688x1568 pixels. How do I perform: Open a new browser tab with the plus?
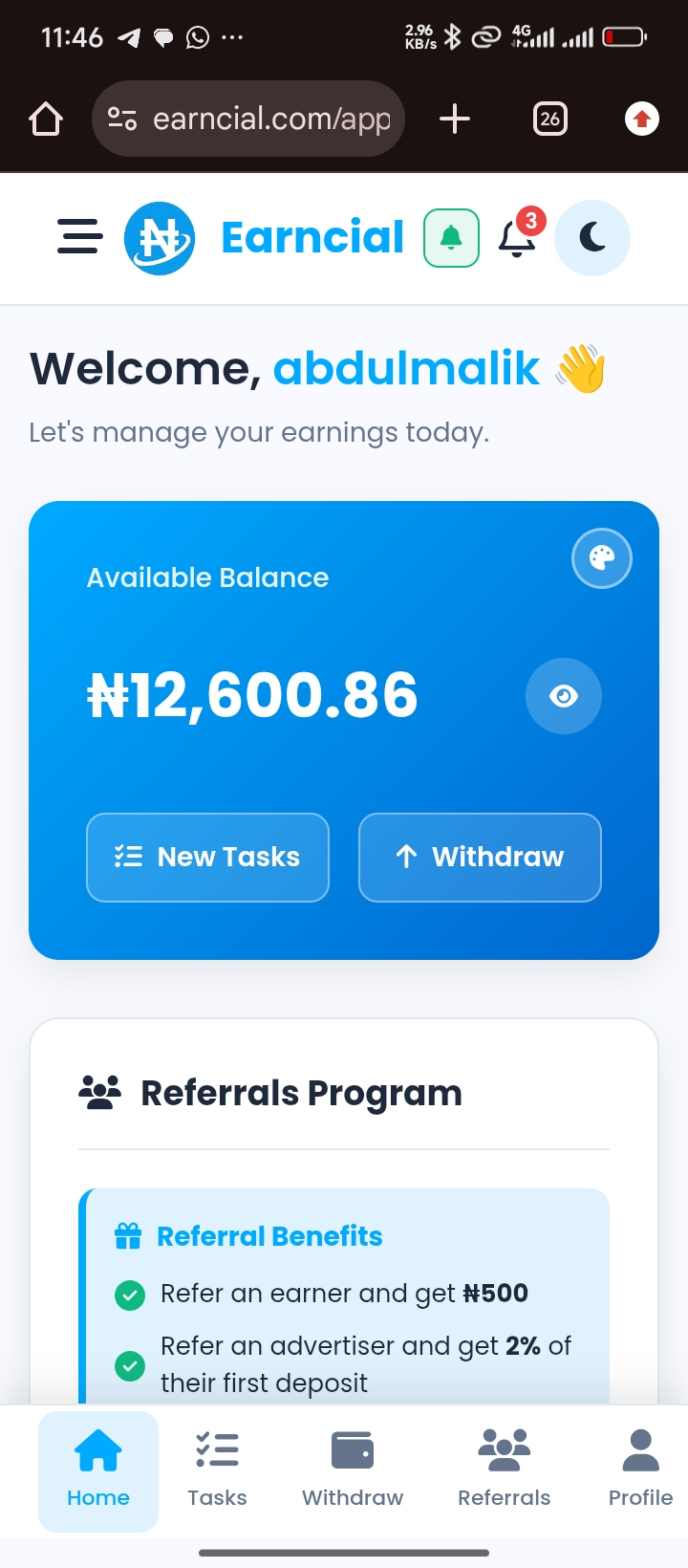(455, 119)
